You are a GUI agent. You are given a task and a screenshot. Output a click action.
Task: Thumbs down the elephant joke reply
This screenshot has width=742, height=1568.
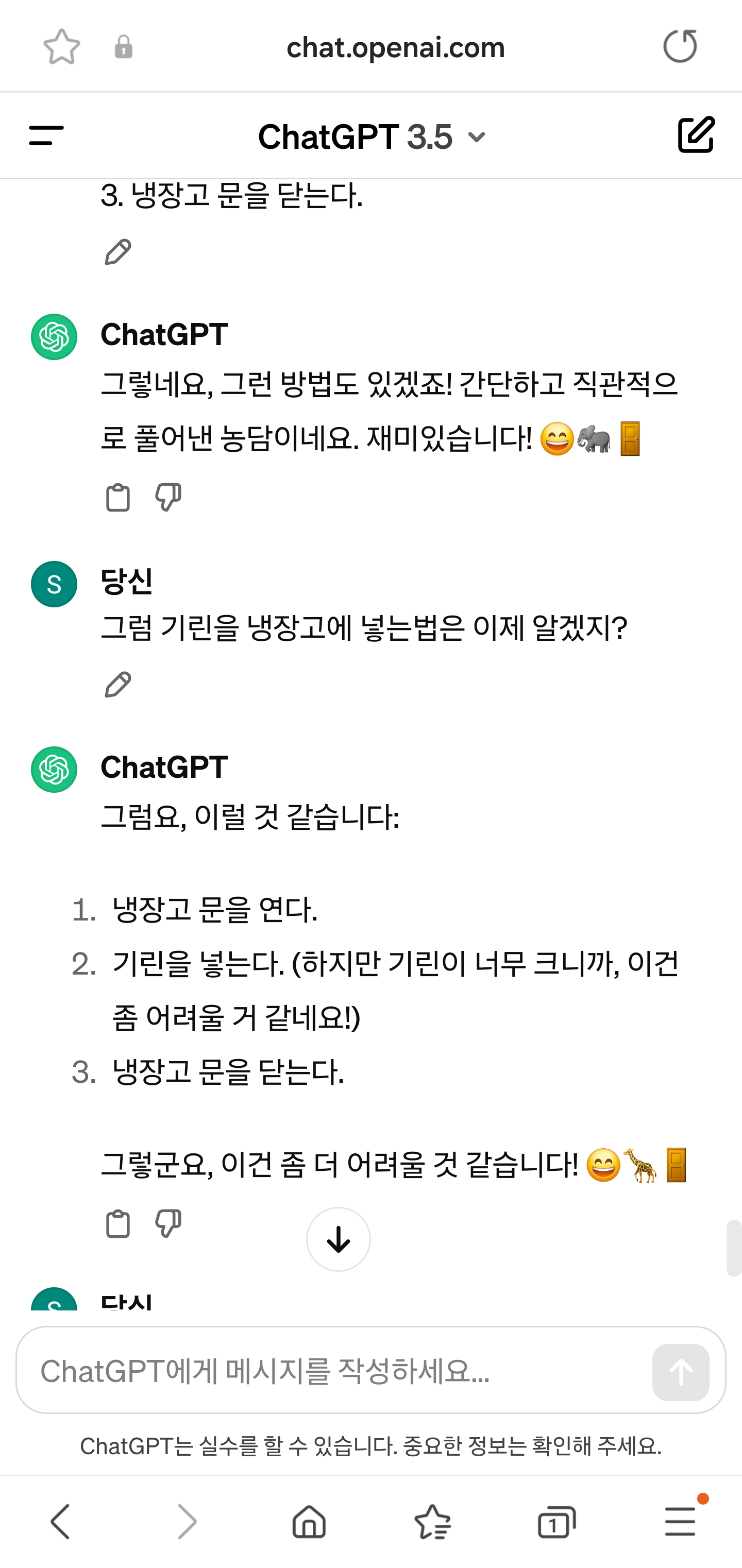[x=168, y=498]
